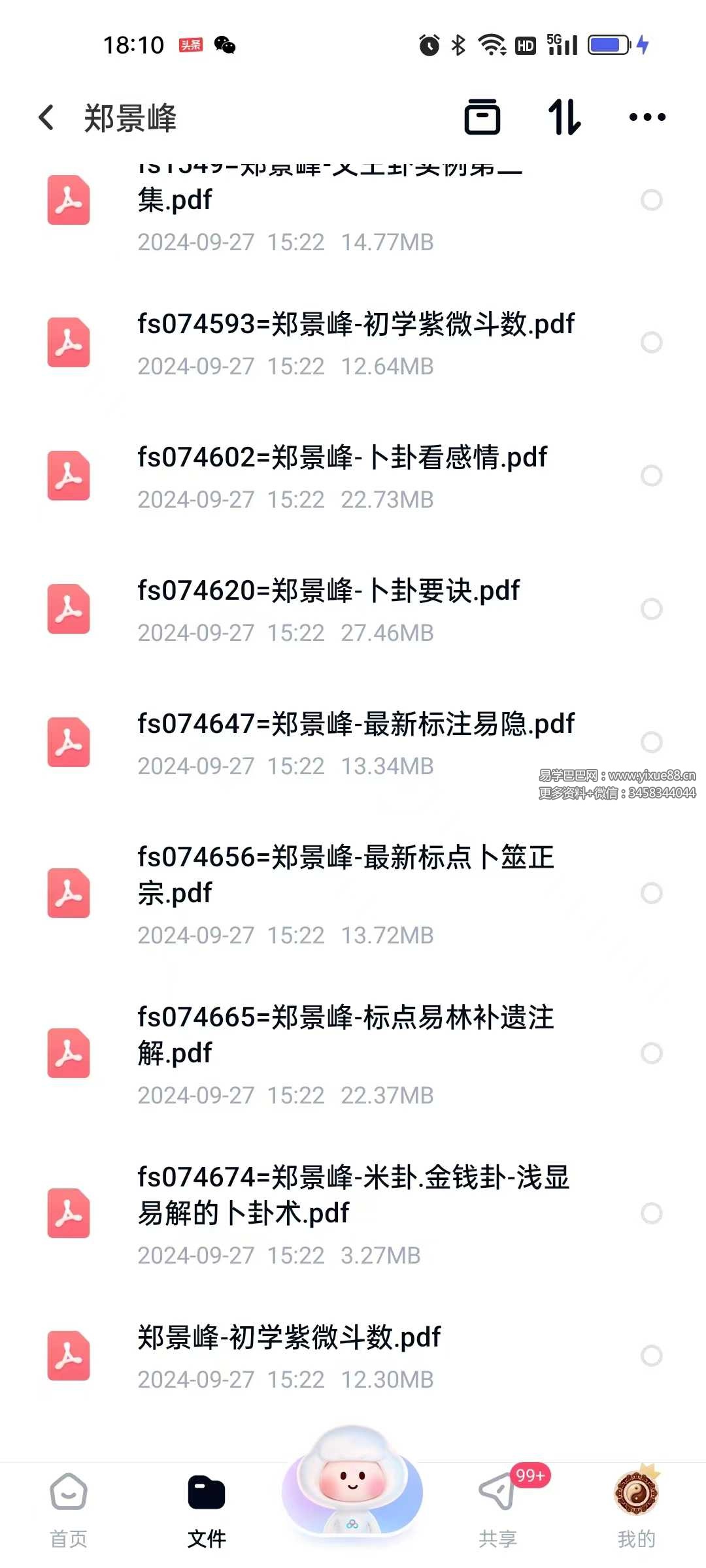Open the sort order icon in top toolbar

click(x=565, y=116)
